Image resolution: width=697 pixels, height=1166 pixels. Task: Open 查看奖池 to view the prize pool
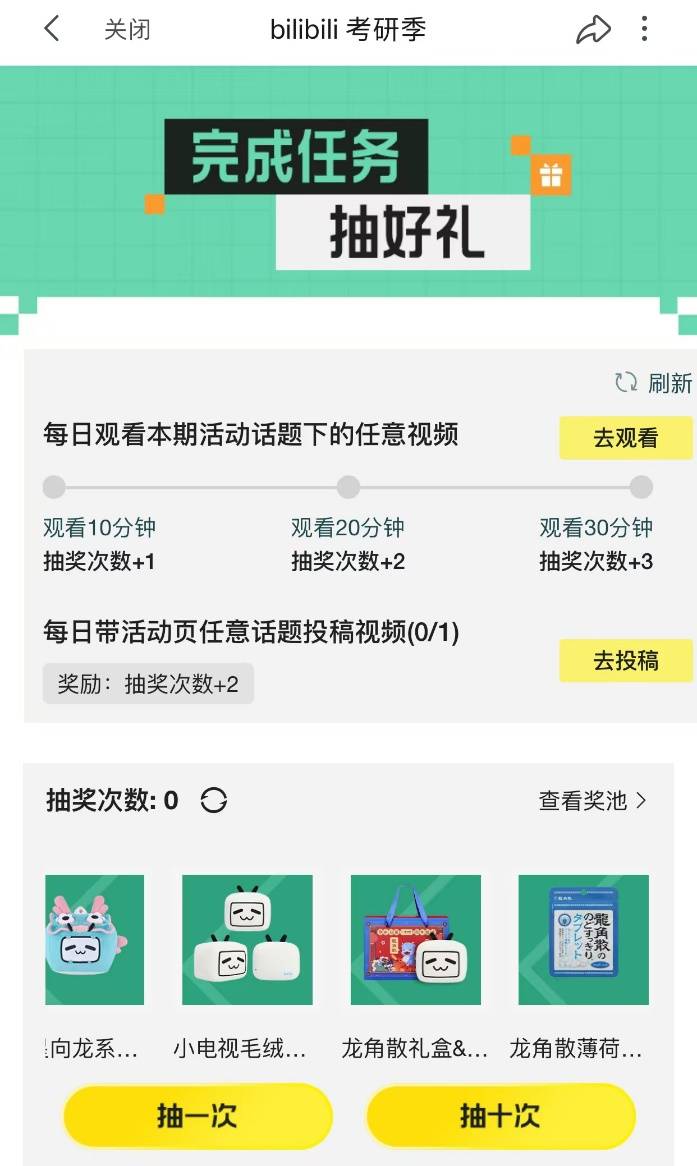pos(592,800)
